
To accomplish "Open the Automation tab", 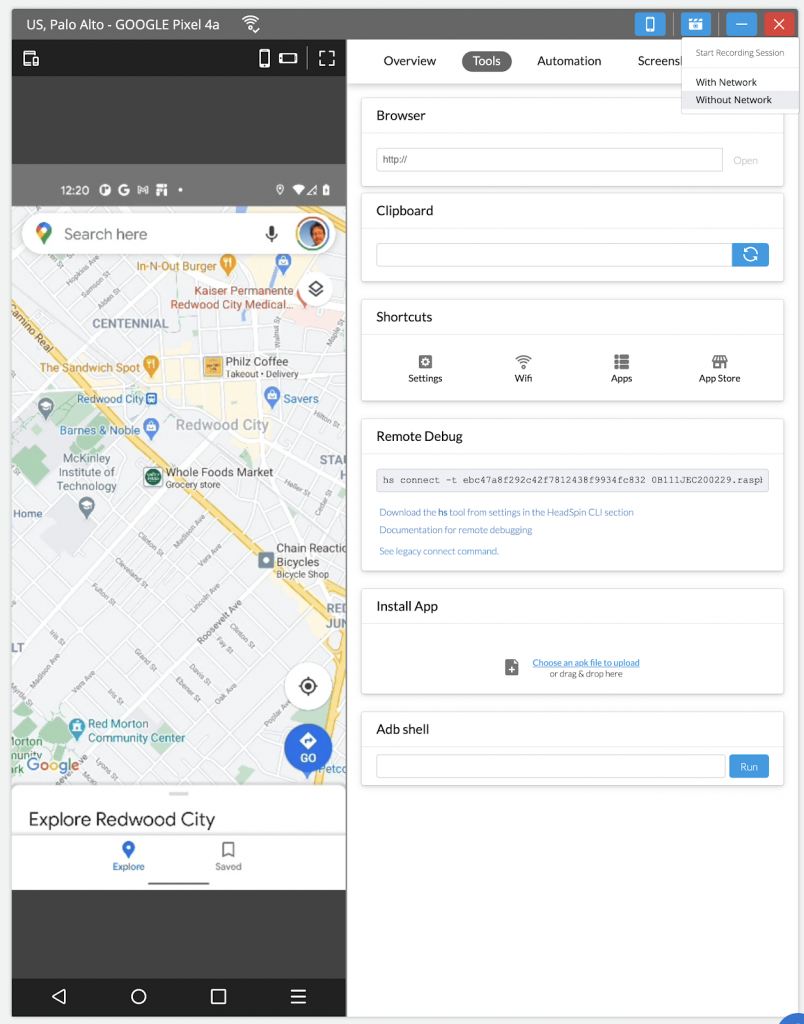I will coord(569,61).
